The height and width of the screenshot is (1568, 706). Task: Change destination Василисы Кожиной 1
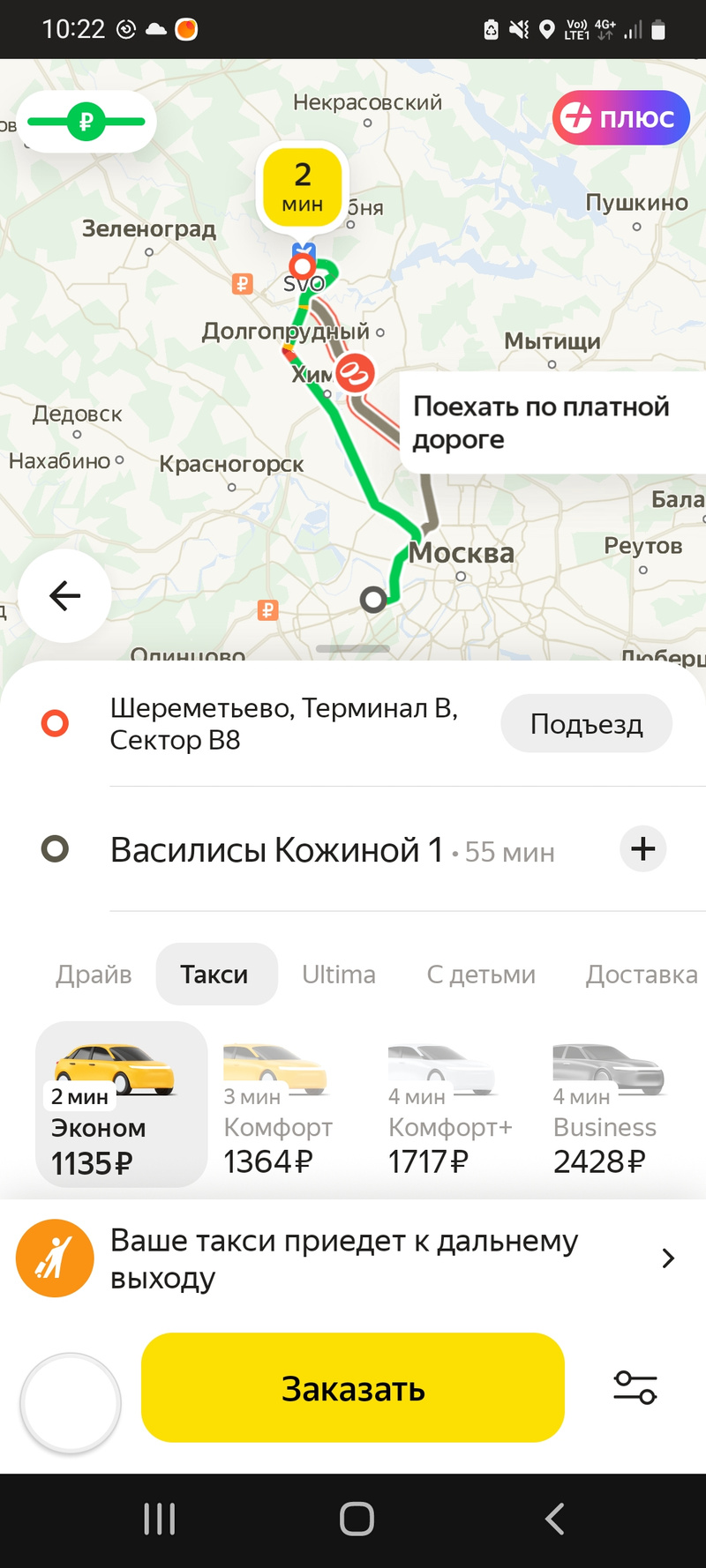click(275, 850)
